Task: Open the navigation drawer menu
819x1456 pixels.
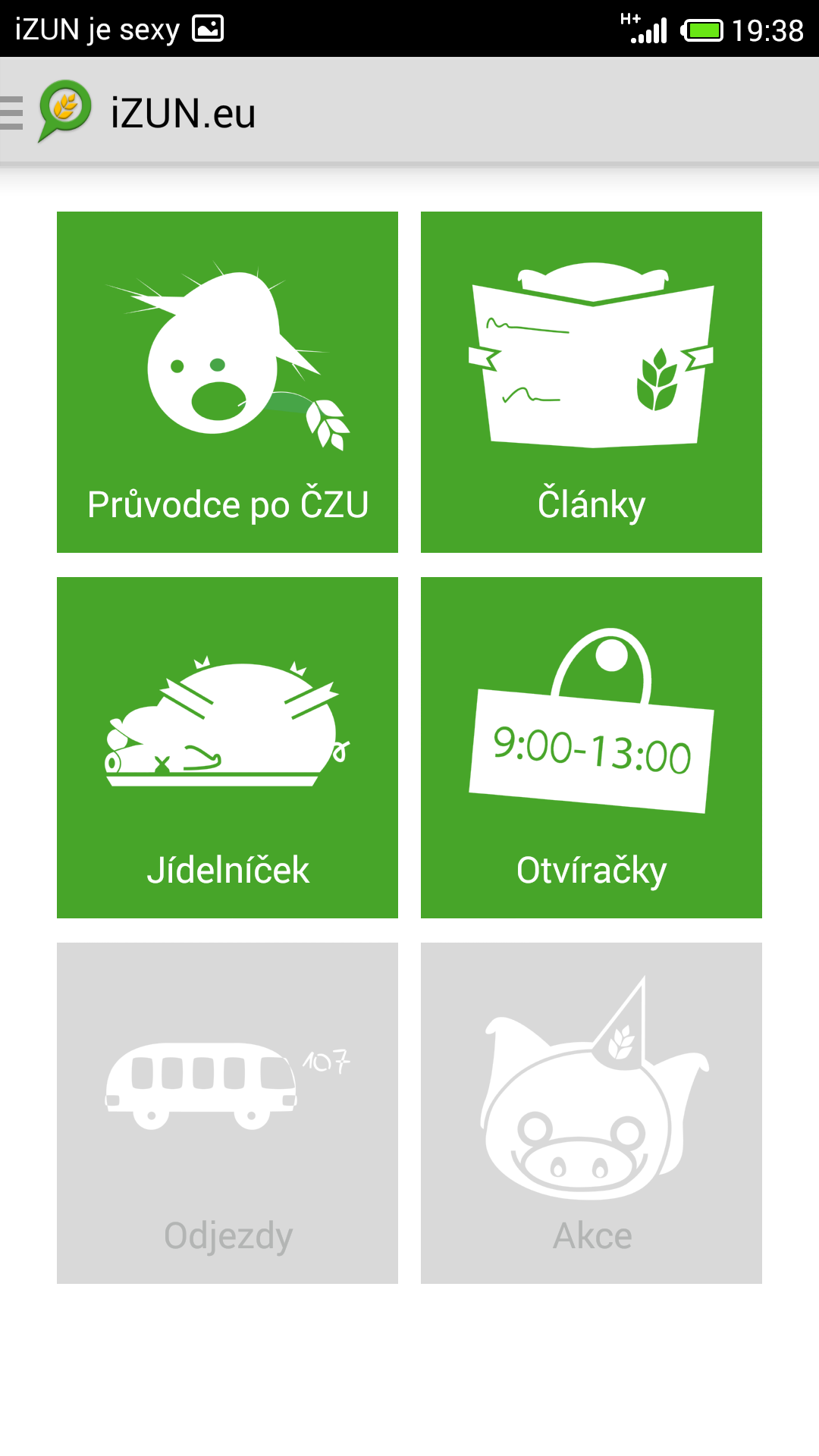Action: (14, 113)
